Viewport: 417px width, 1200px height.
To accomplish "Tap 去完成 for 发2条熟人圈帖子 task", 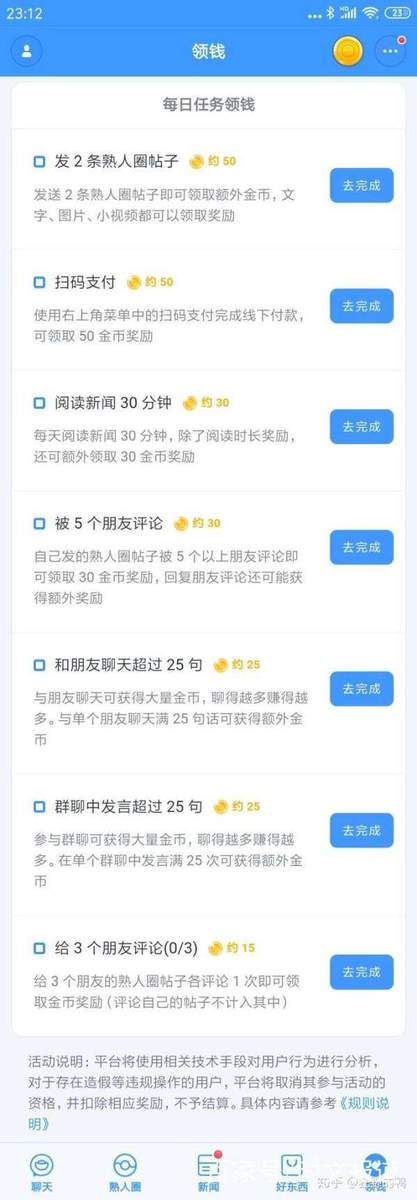I will tap(361, 185).
